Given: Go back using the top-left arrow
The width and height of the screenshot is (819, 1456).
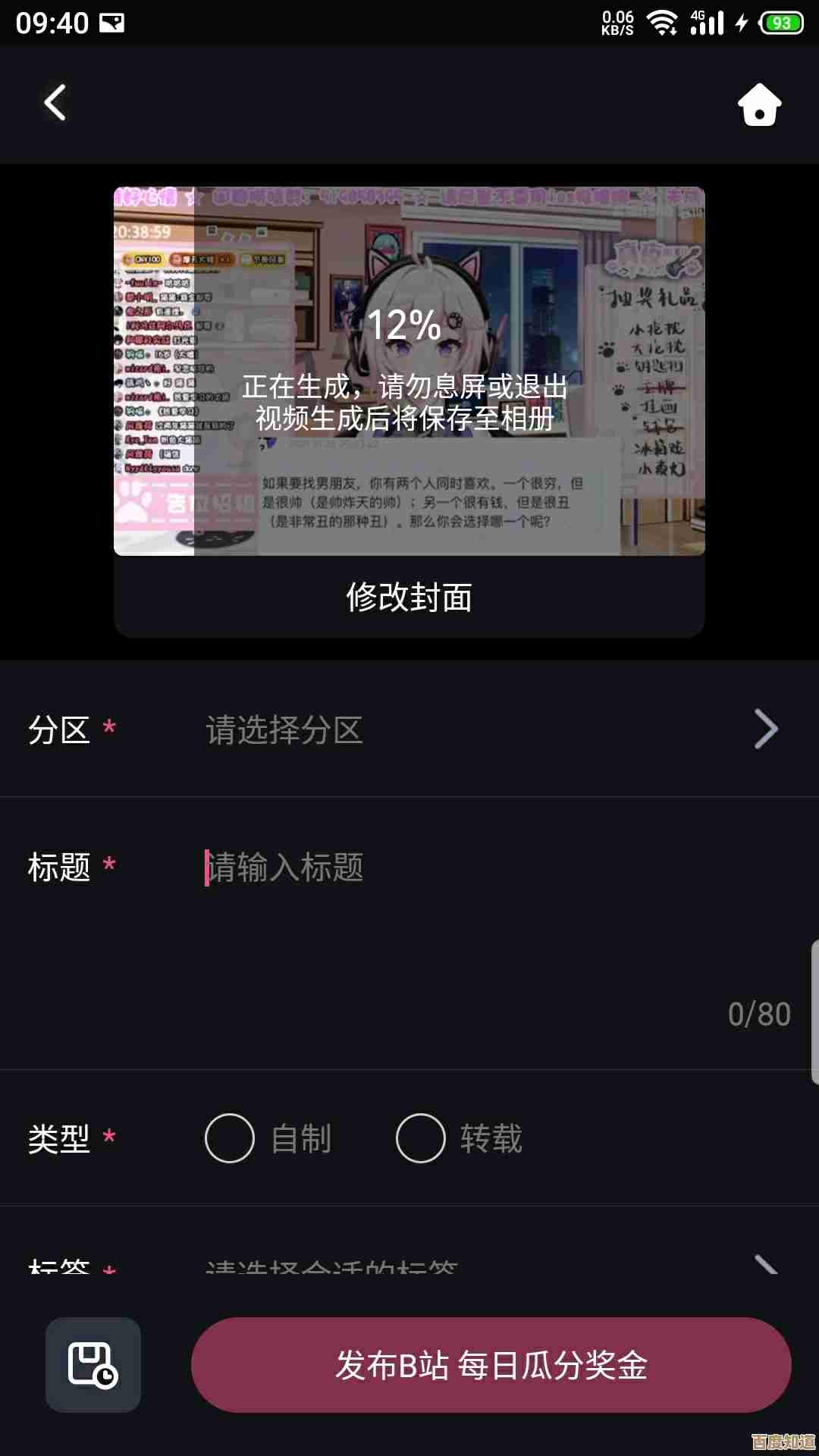Looking at the screenshot, I should 55,103.
